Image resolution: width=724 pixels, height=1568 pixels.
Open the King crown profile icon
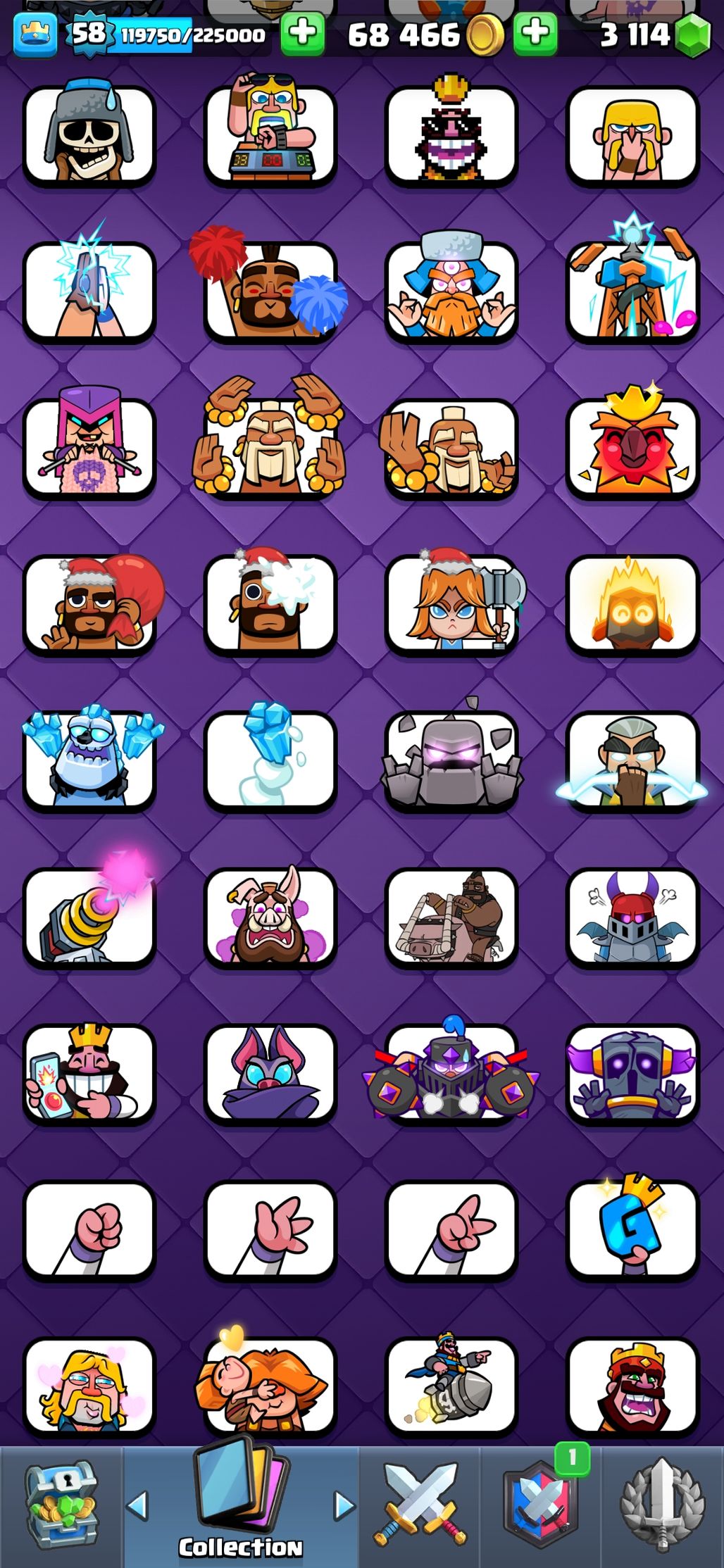(x=35, y=34)
